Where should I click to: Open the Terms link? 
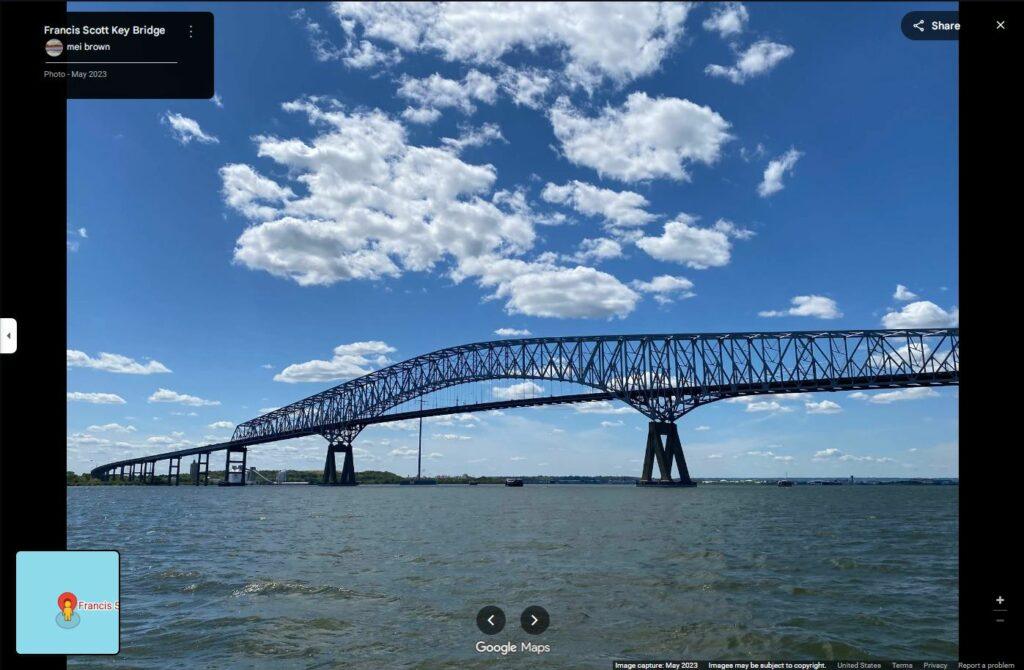click(902, 665)
